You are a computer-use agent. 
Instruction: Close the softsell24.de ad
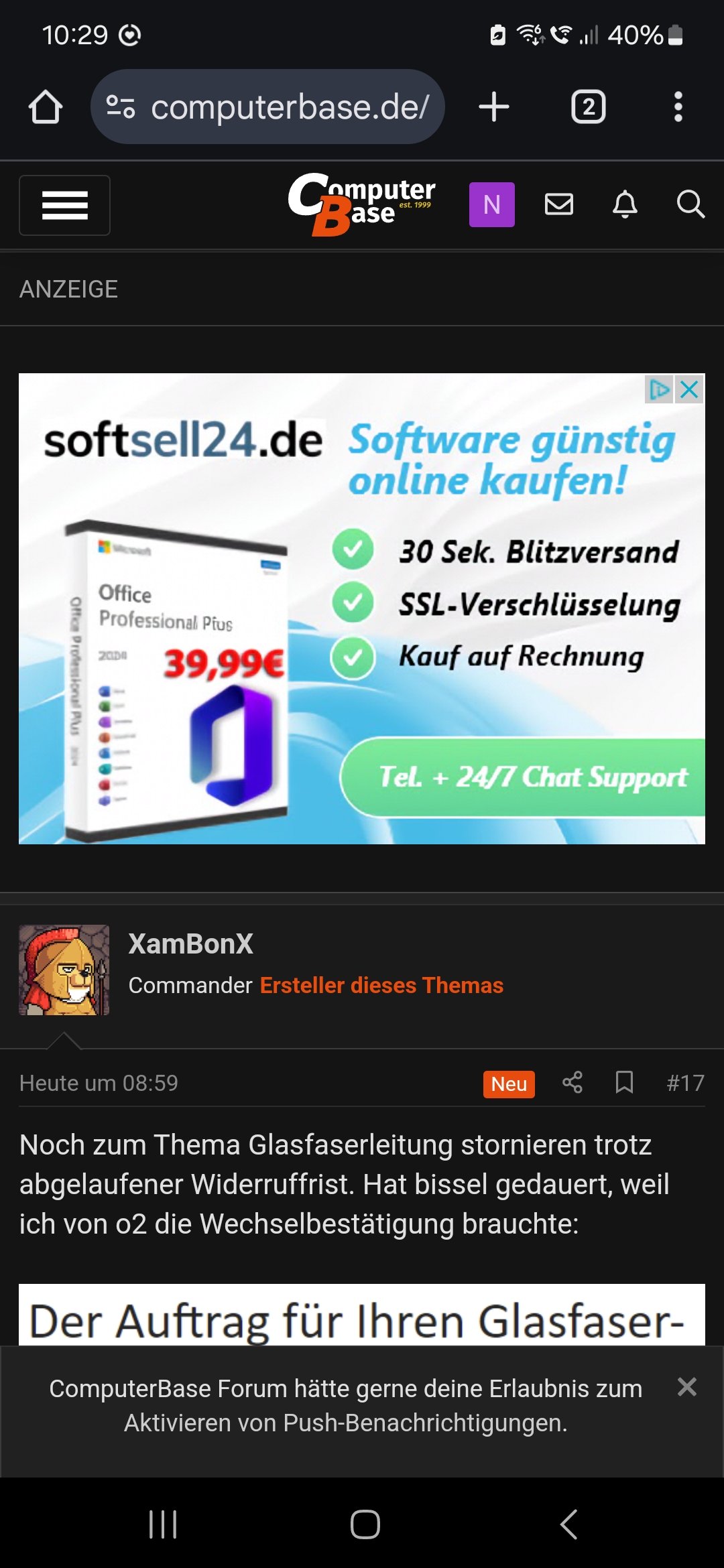(689, 389)
